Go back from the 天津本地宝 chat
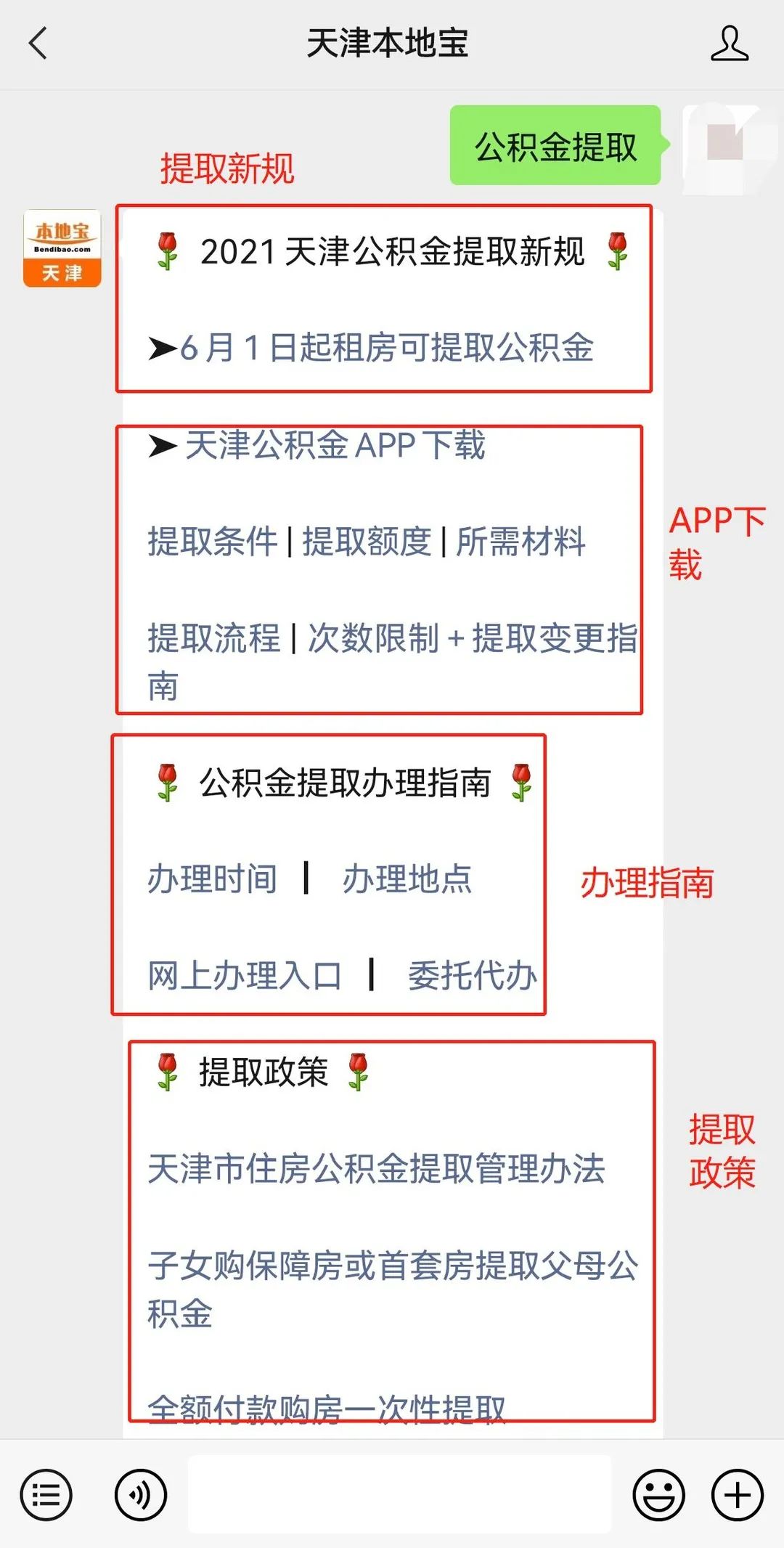 [x=38, y=44]
